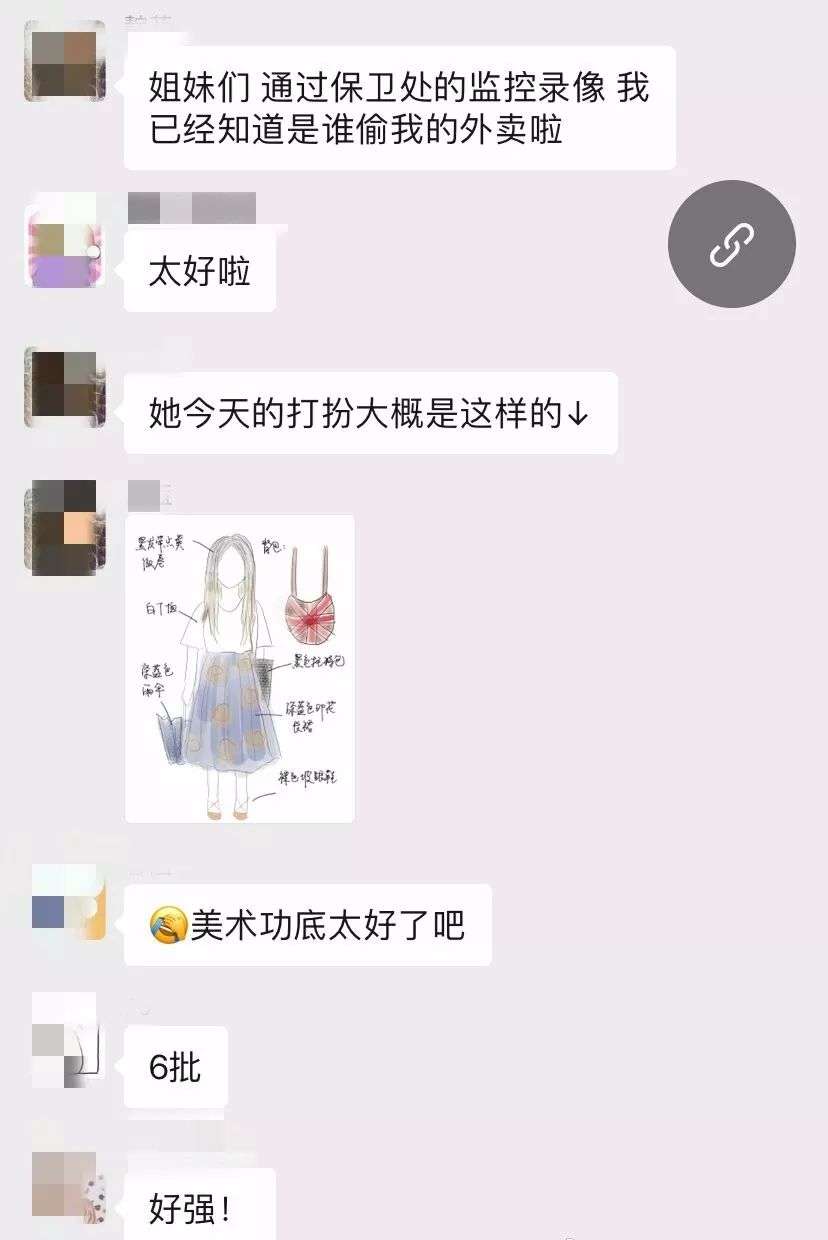Open avatar beside the 6批 message
The width and height of the screenshot is (828, 1240).
click(x=66, y=1041)
